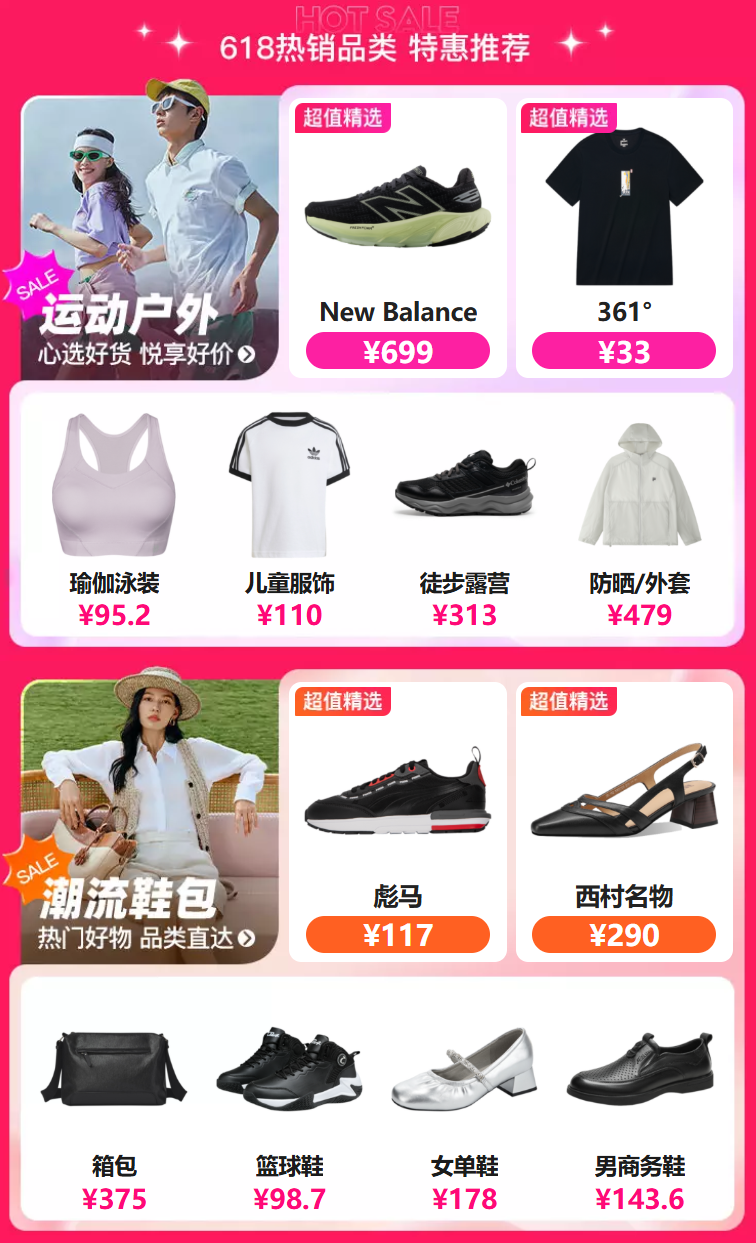The image size is (756, 1243).
Task: Open the 361° ¥33 T-shirt card
Action: click(624, 238)
